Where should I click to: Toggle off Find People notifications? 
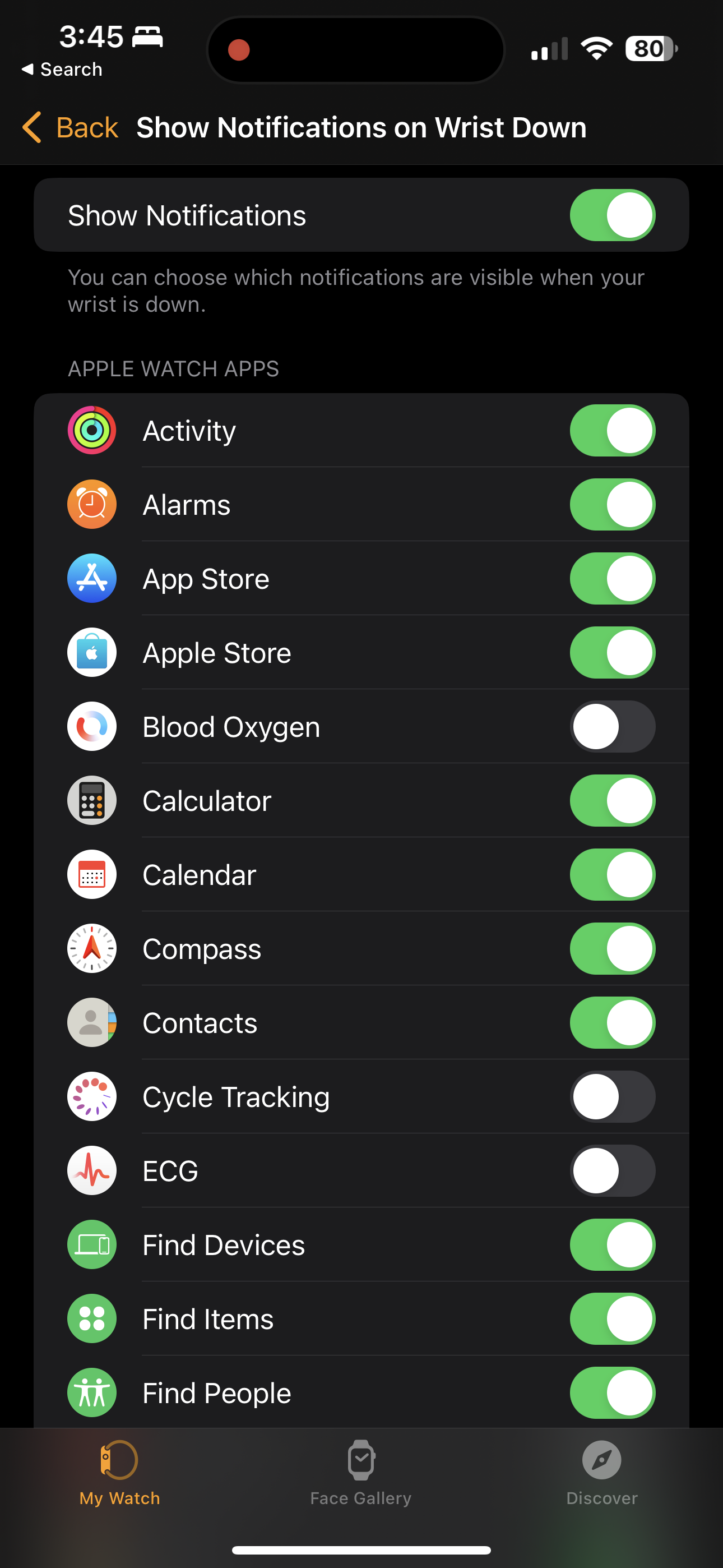(611, 1392)
